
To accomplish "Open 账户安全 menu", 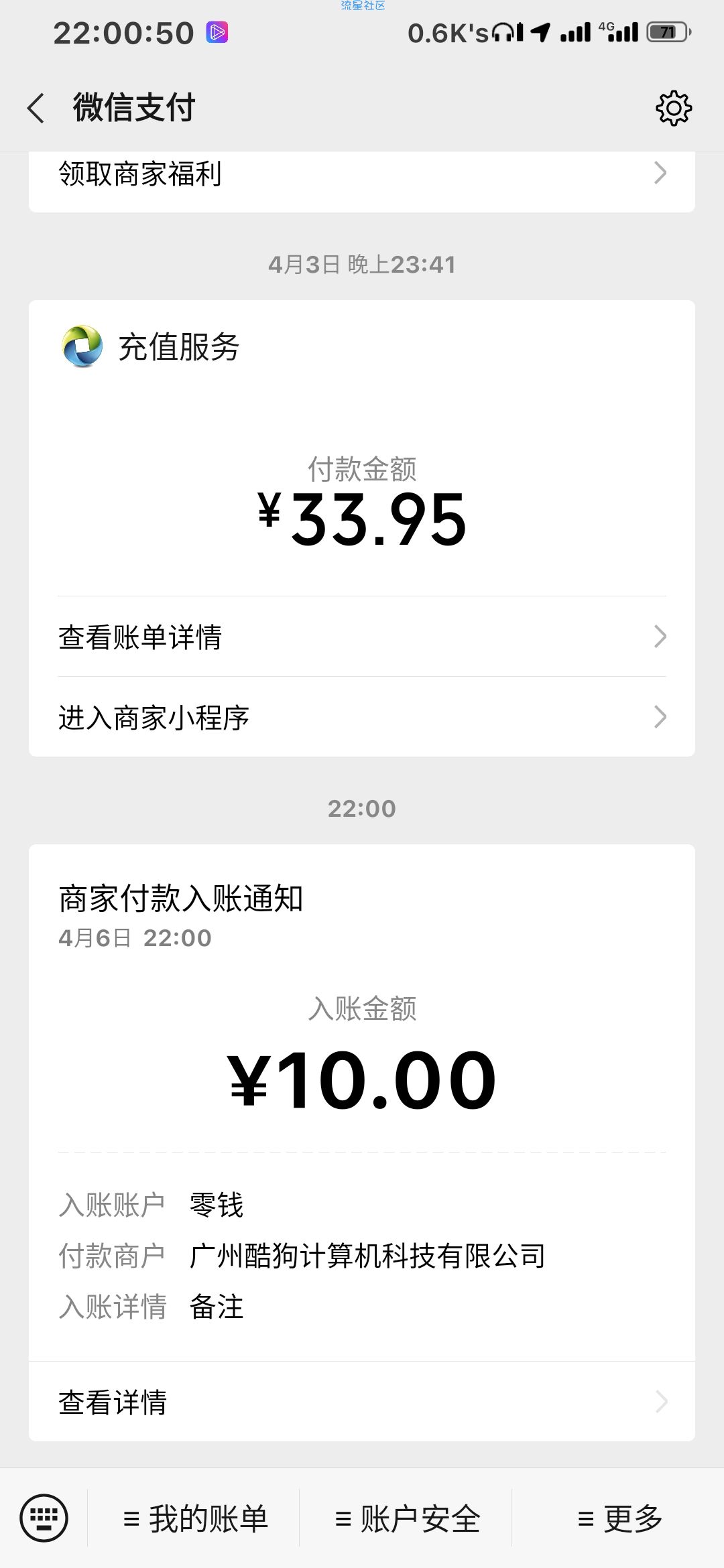I will click(x=406, y=1518).
